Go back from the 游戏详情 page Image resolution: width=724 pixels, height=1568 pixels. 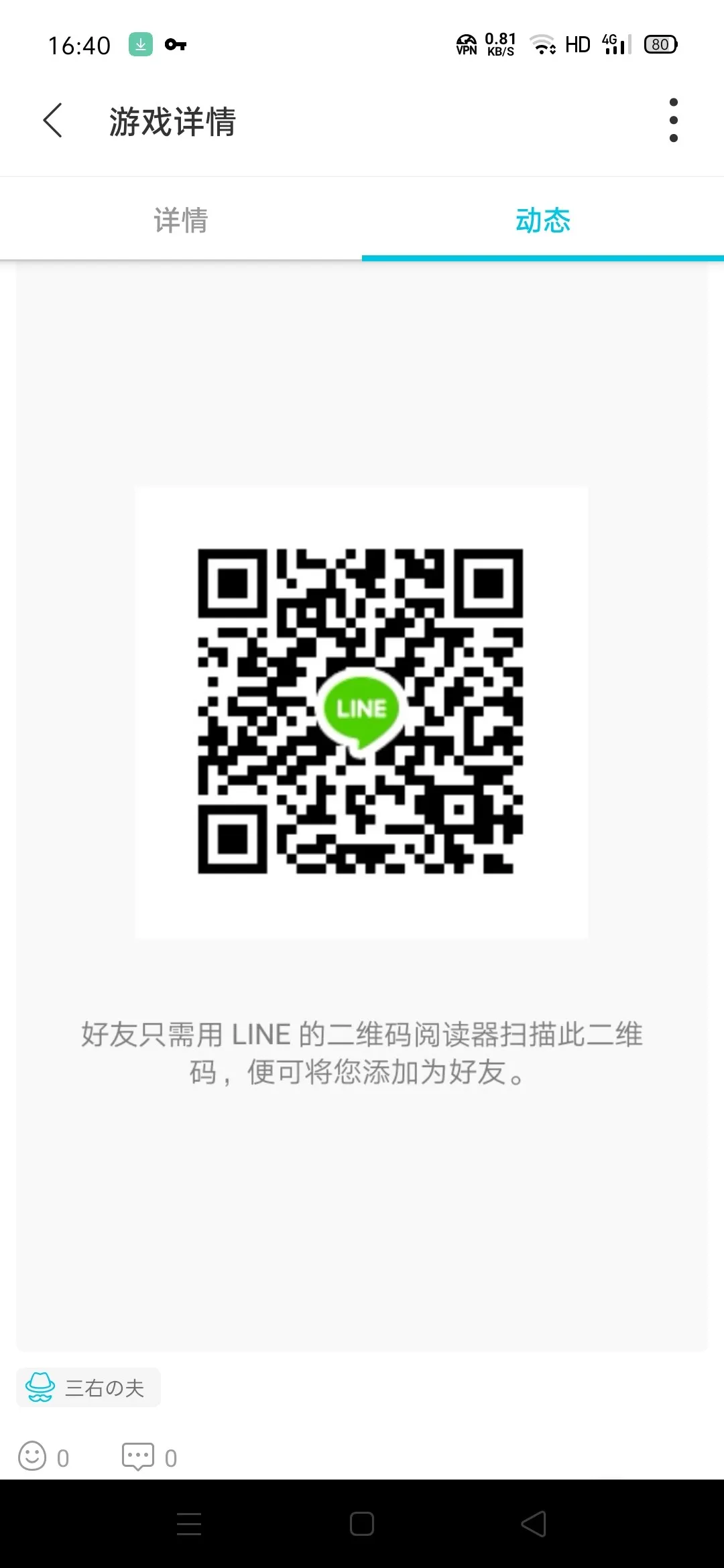(x=53, y=121)
